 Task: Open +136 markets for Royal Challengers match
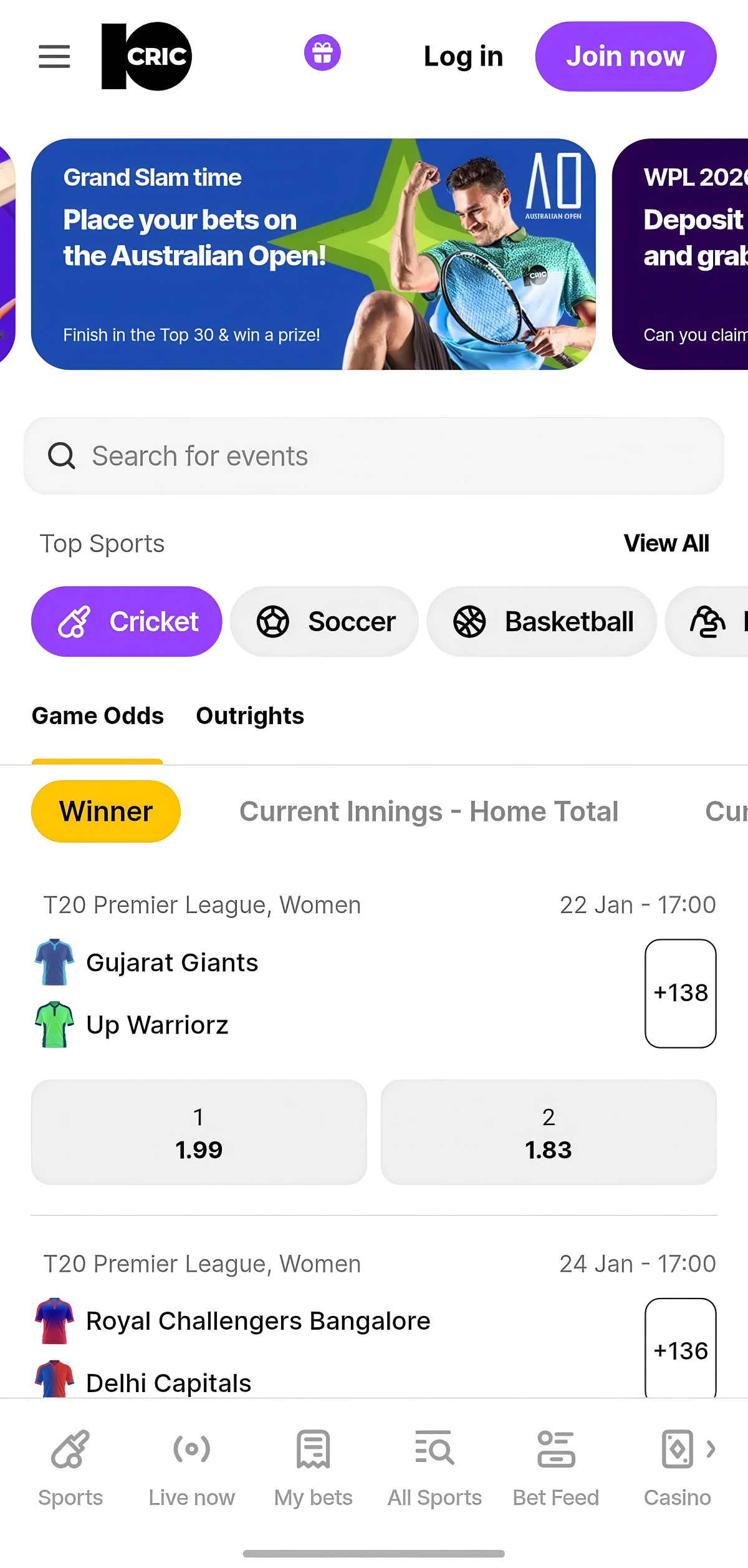pyautogui.click(x=680, y=1350)
